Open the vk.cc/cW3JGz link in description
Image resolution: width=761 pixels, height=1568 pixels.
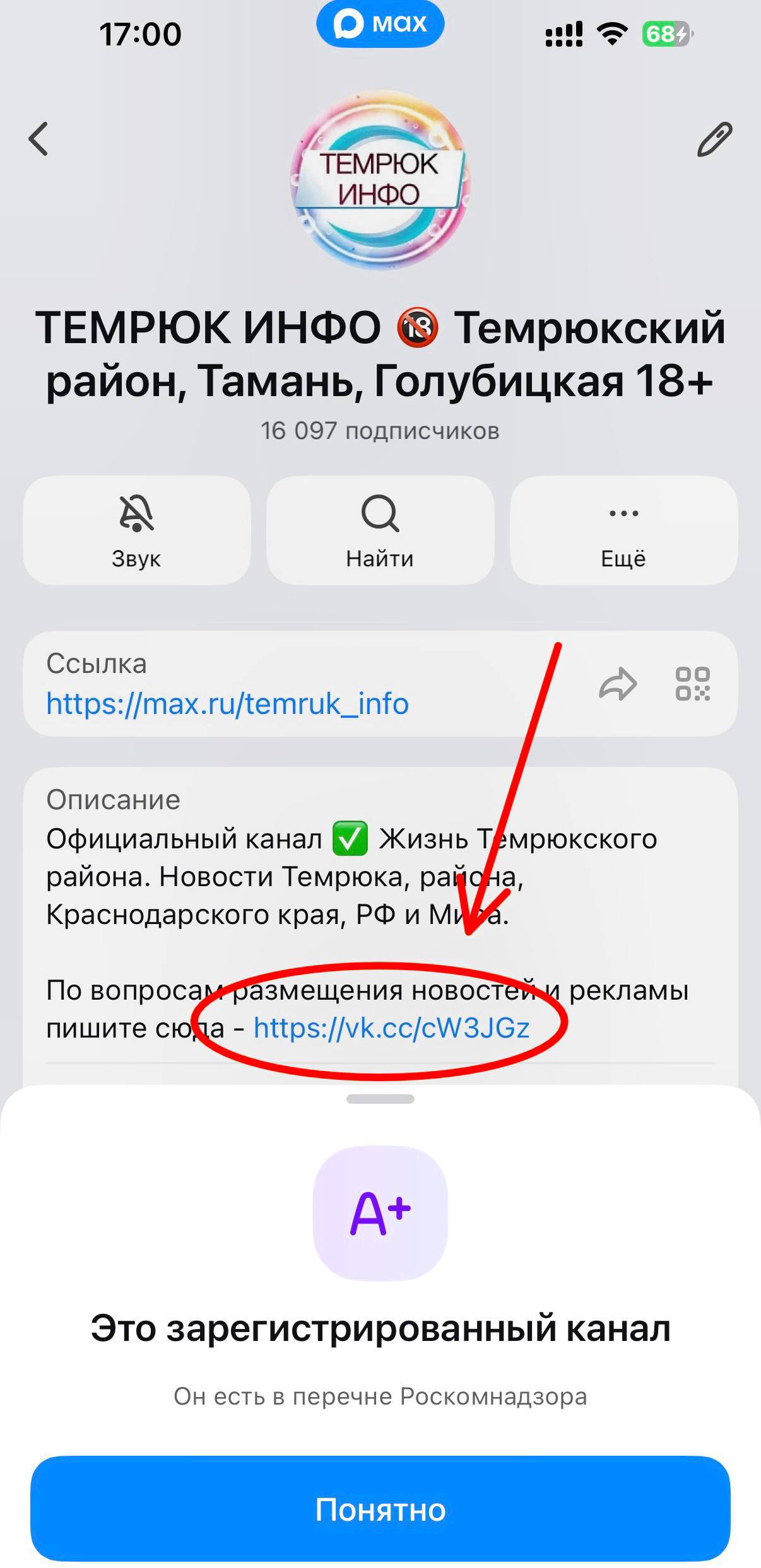pos(391,1028)
